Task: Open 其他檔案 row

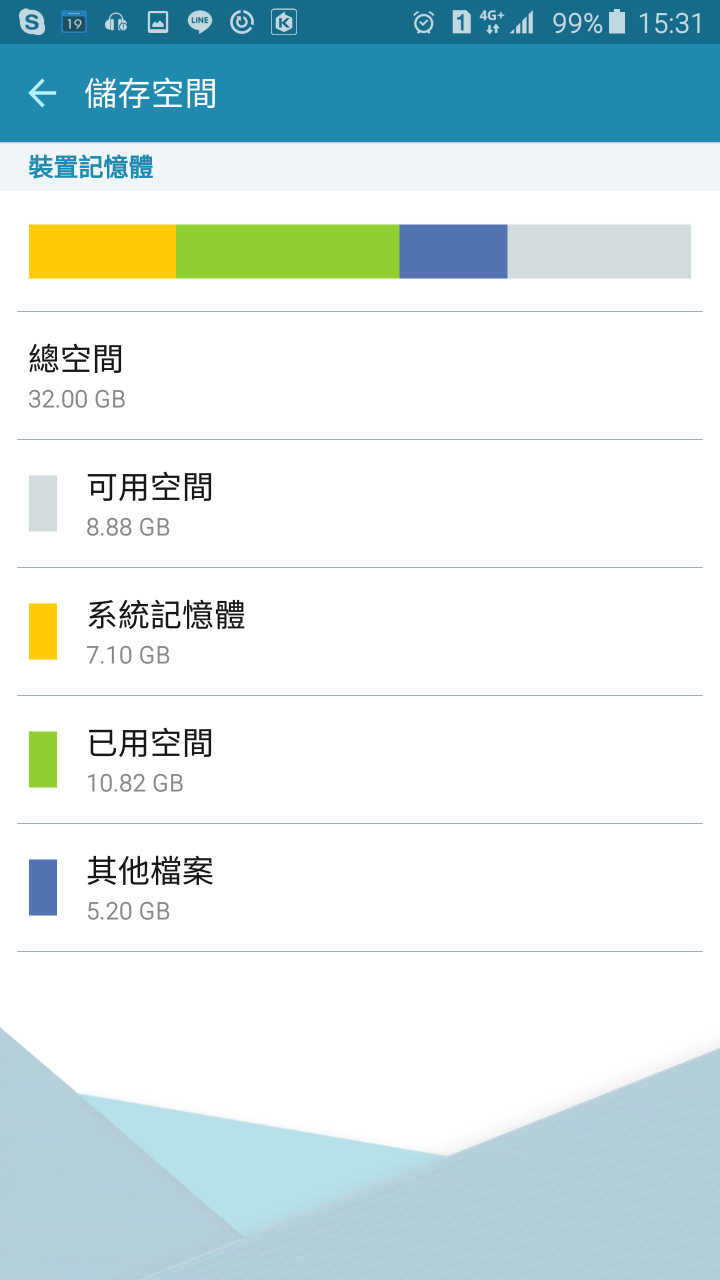Action: [x=360, y=888]
